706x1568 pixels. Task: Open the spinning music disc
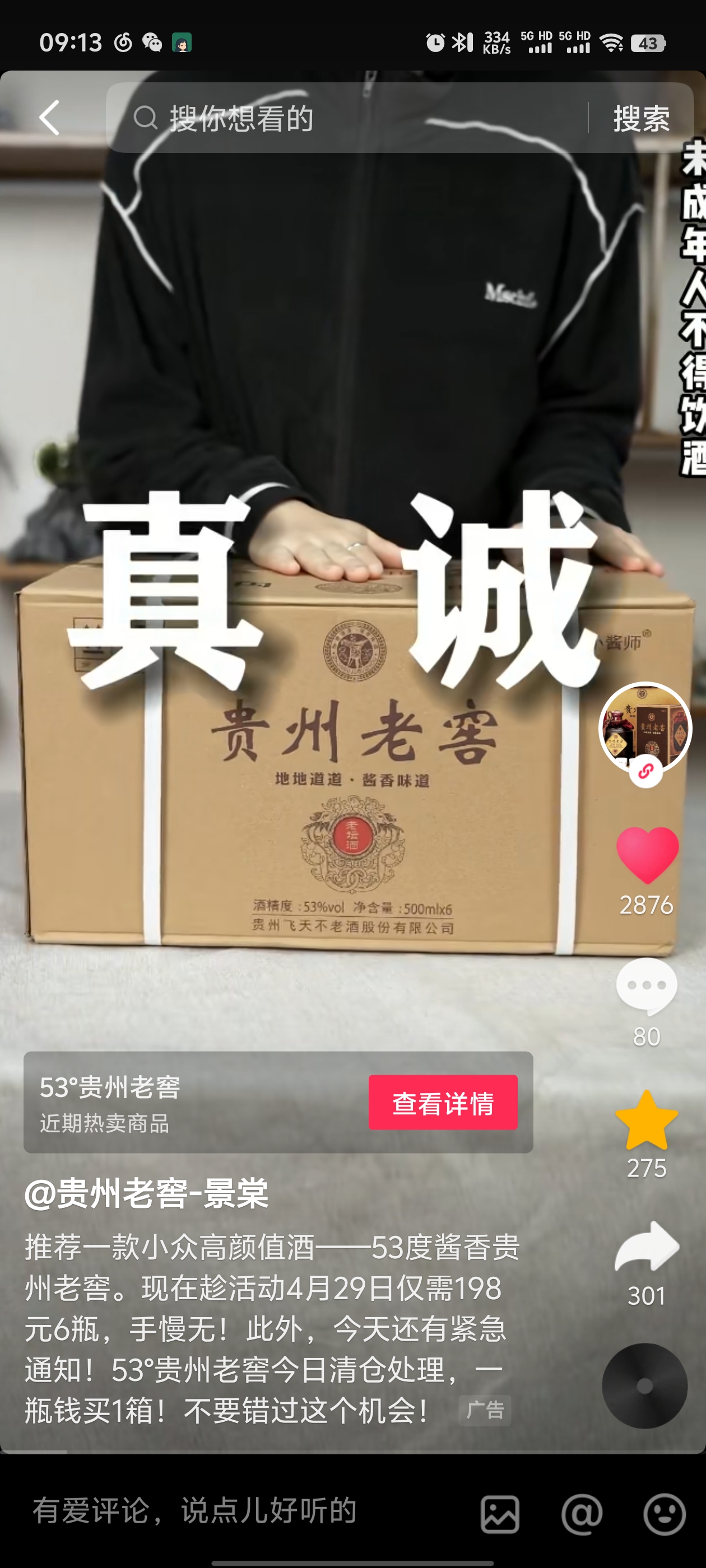pyautogui.click(x=644, y=1386)
